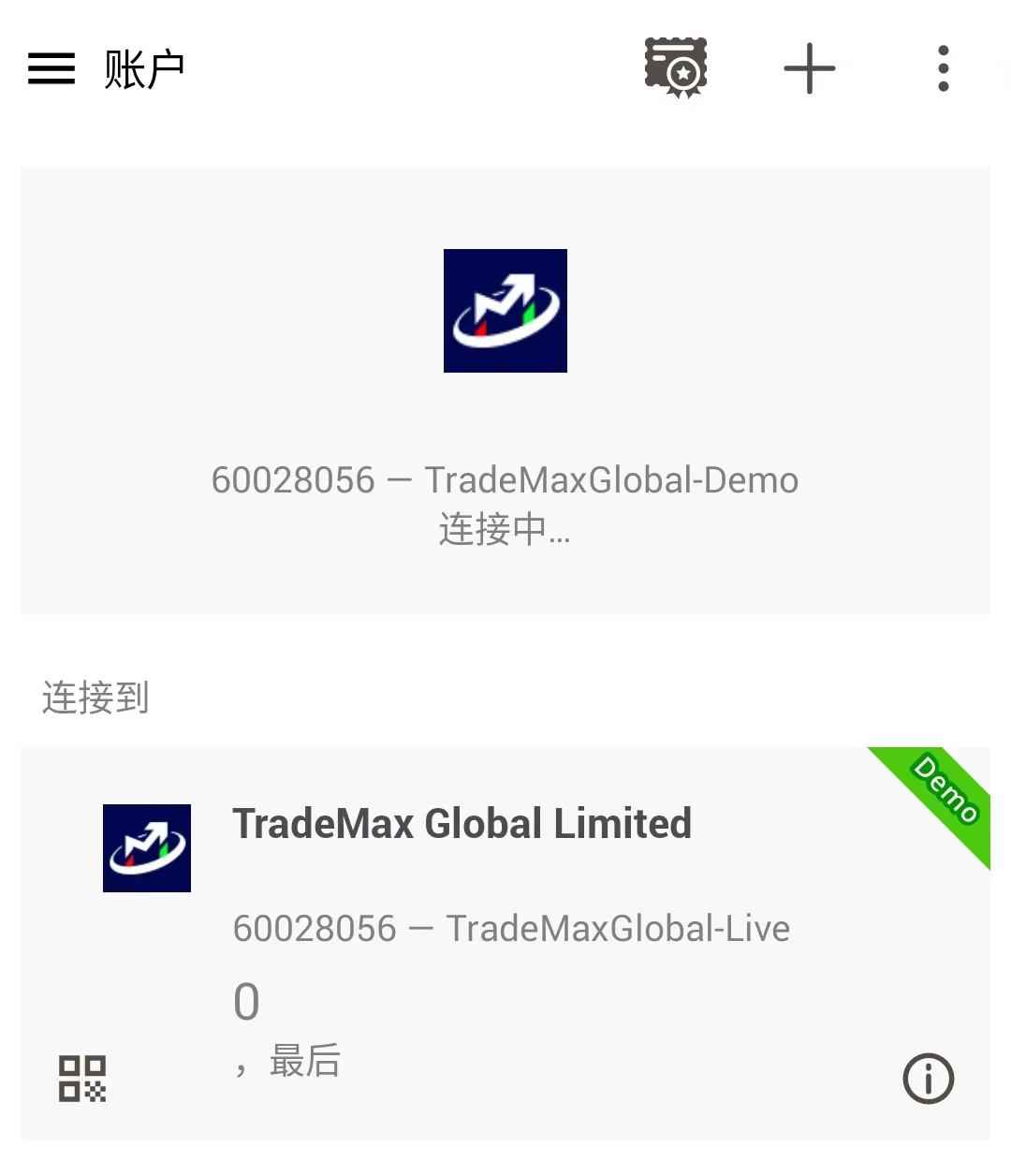Image resolution: width=1011 pixels, height=1176 pixels.
Task: Show the QR code for TradeMax account
Action: [82, 1079]
